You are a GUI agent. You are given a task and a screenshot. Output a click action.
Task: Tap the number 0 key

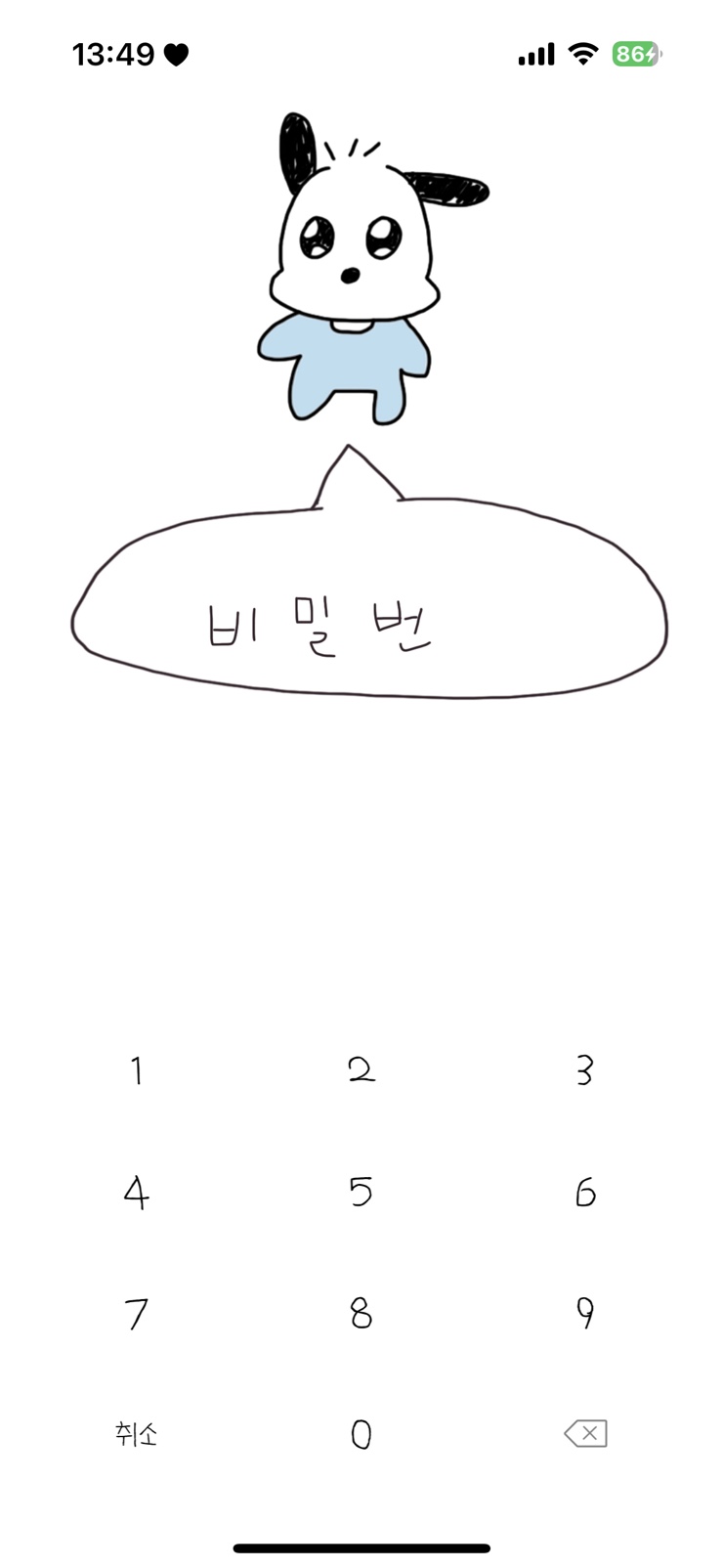click(x=361, y=1434)
